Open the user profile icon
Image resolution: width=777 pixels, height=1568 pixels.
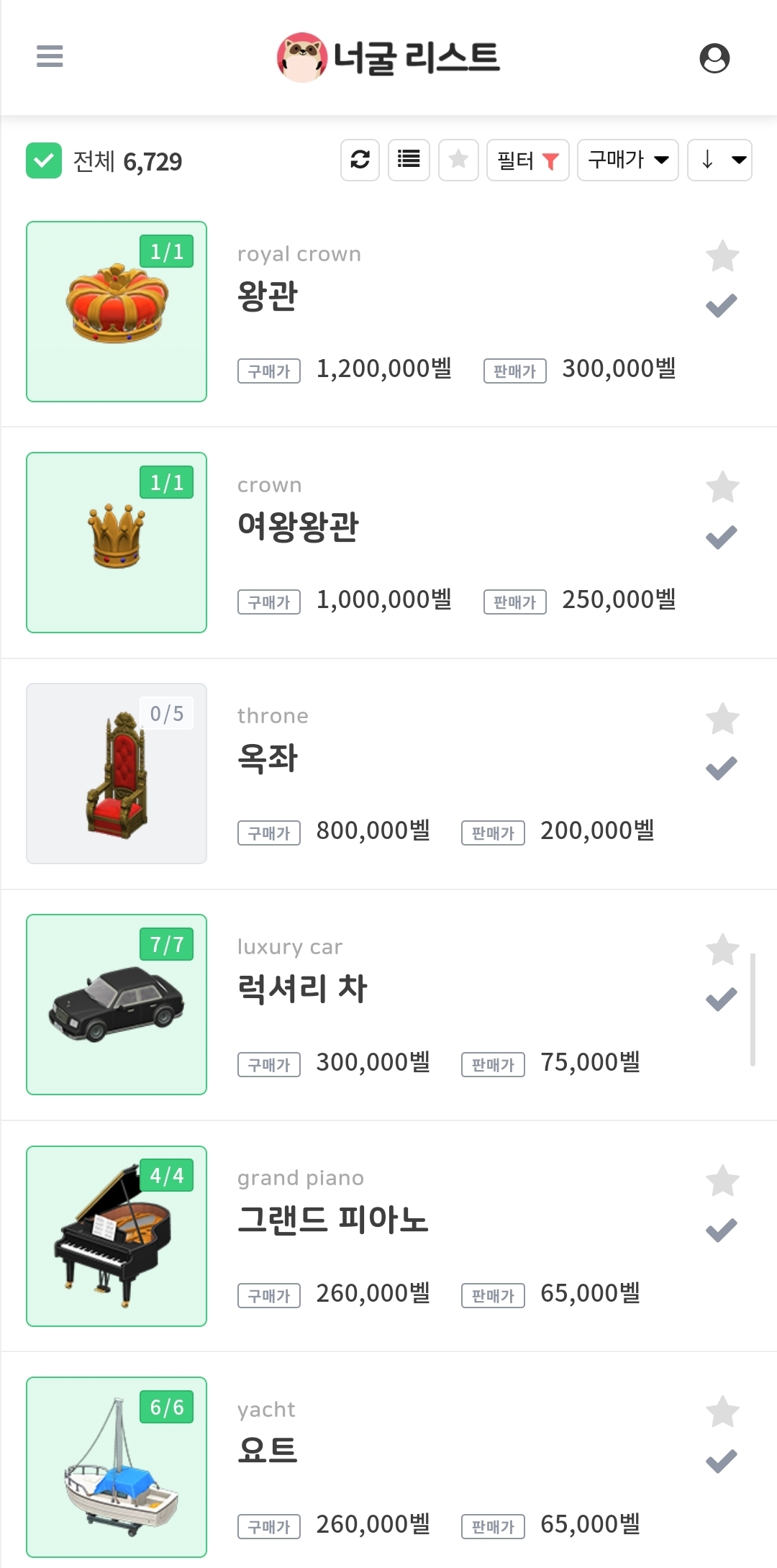coord(714,58)
